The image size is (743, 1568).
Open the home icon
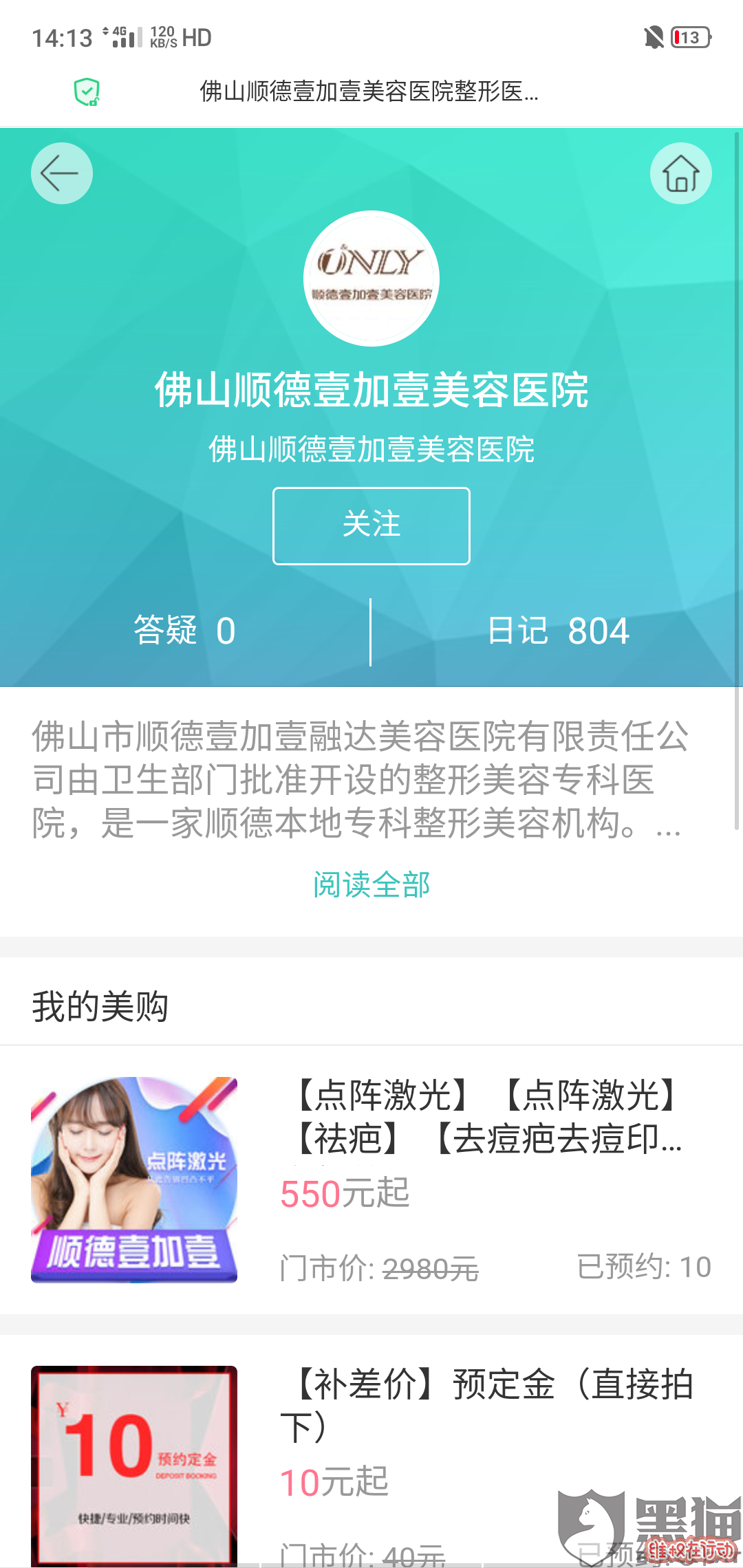[680, 173]
